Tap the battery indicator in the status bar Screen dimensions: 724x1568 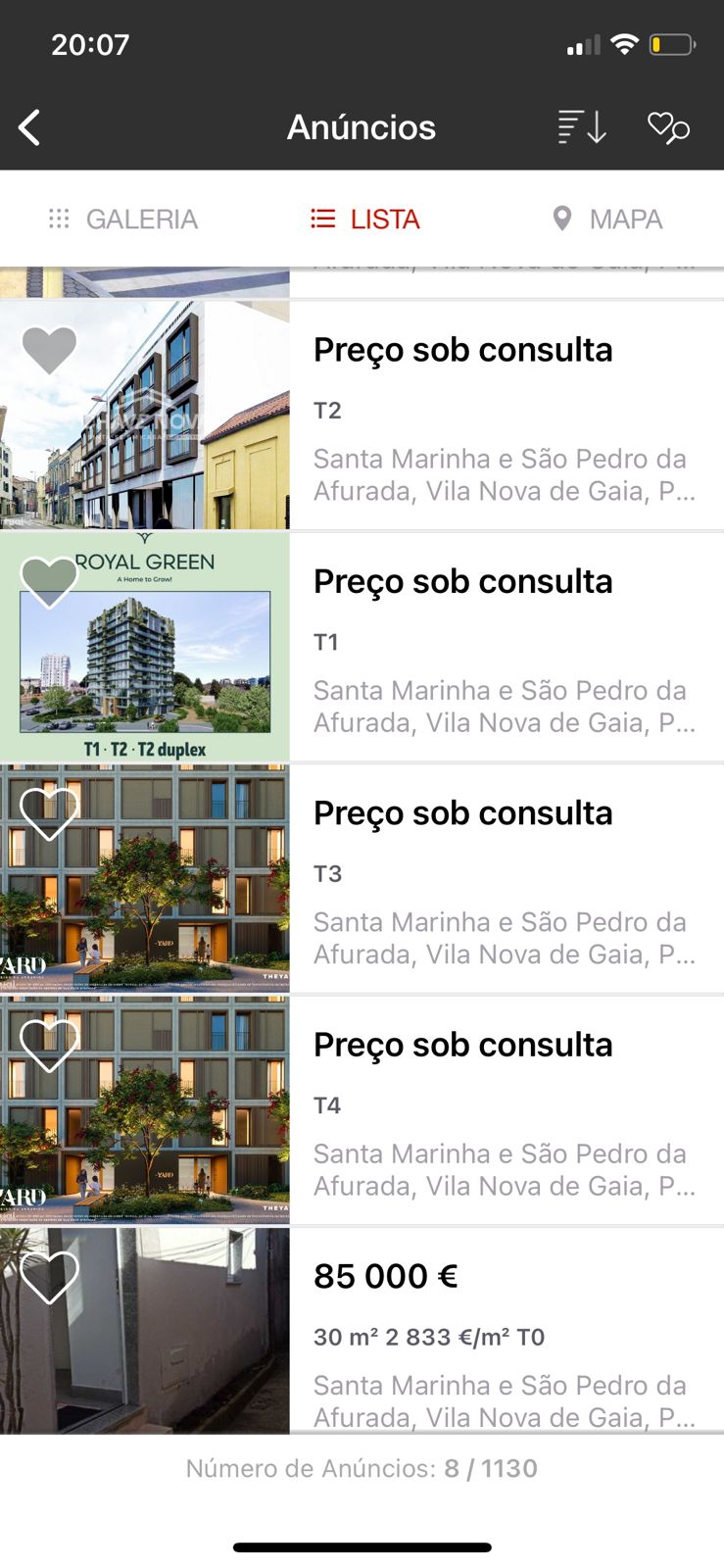click(x=671, y=43)
